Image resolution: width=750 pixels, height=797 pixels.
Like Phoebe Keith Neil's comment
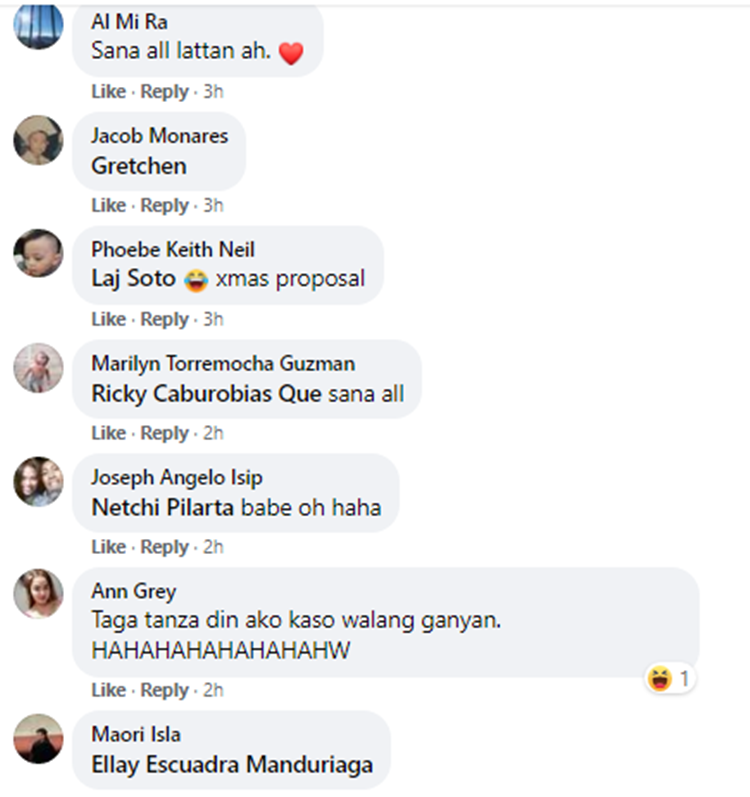(x=108, y=320)
